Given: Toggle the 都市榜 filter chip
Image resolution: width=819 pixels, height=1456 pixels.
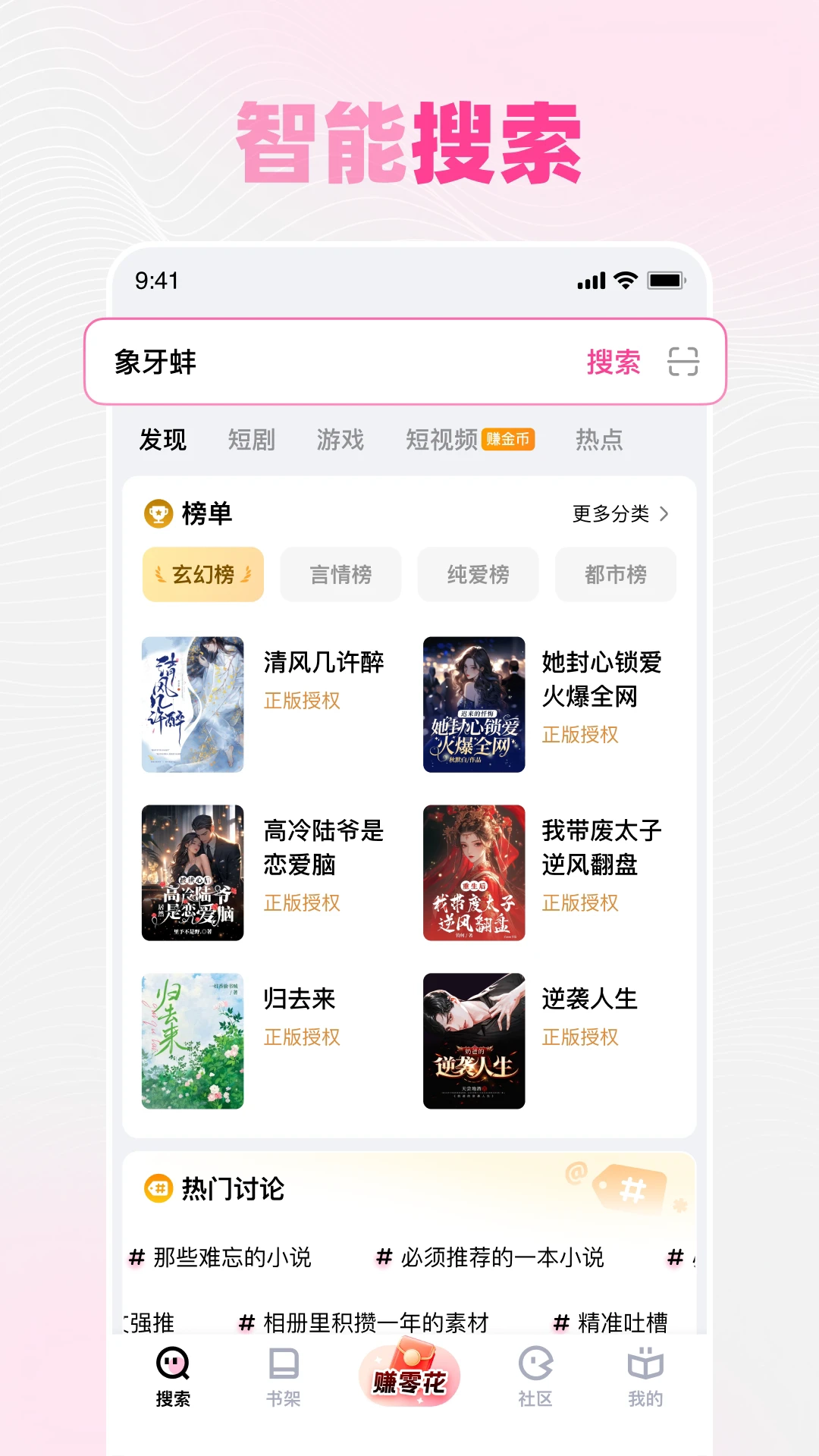Looking at the screenshot, I should 615,574.
